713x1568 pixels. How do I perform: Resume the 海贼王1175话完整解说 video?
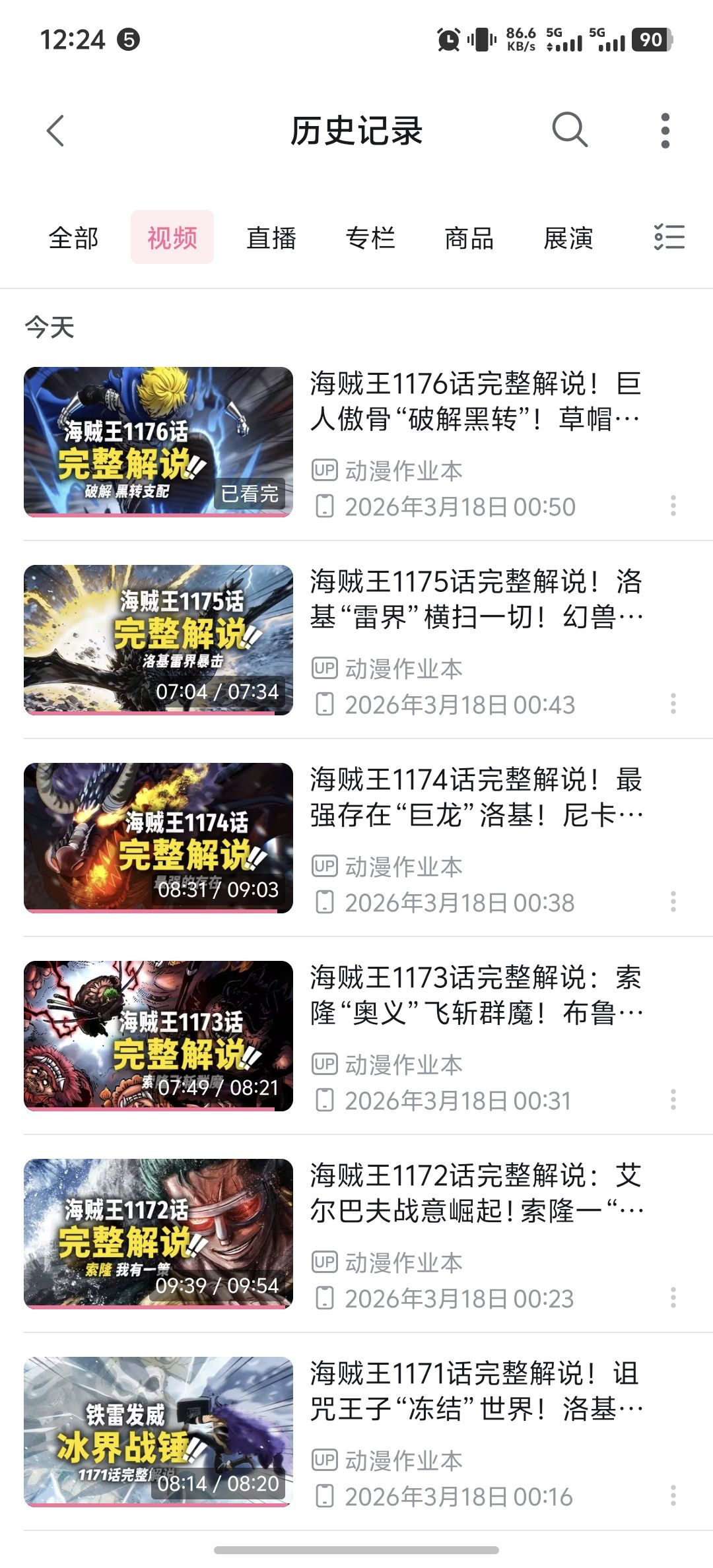(158, 639)
